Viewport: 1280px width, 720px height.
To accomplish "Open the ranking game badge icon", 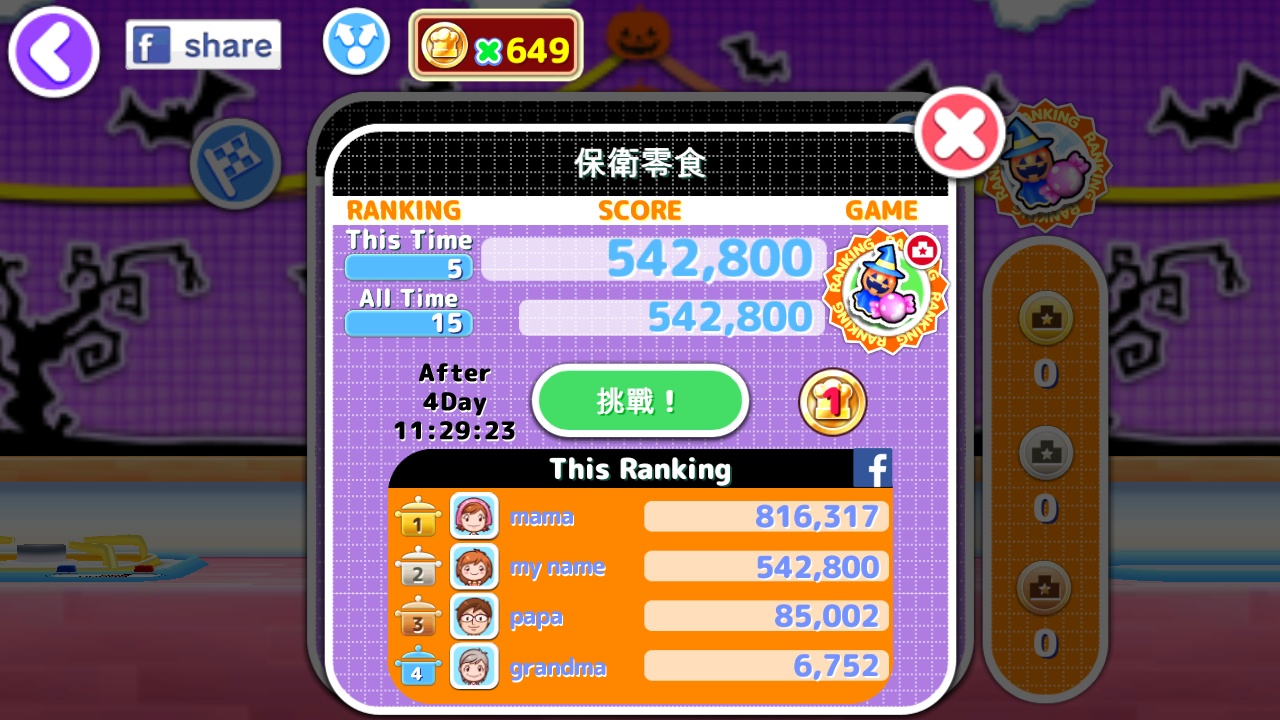I will point(886,291).
